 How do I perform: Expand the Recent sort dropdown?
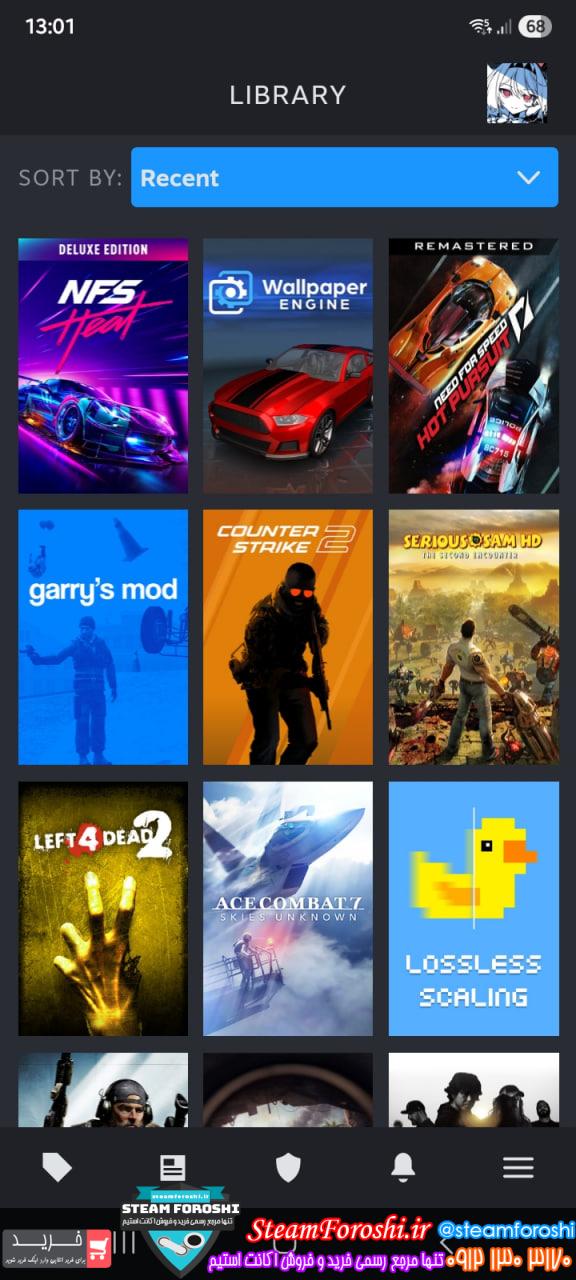coord(344,177)
